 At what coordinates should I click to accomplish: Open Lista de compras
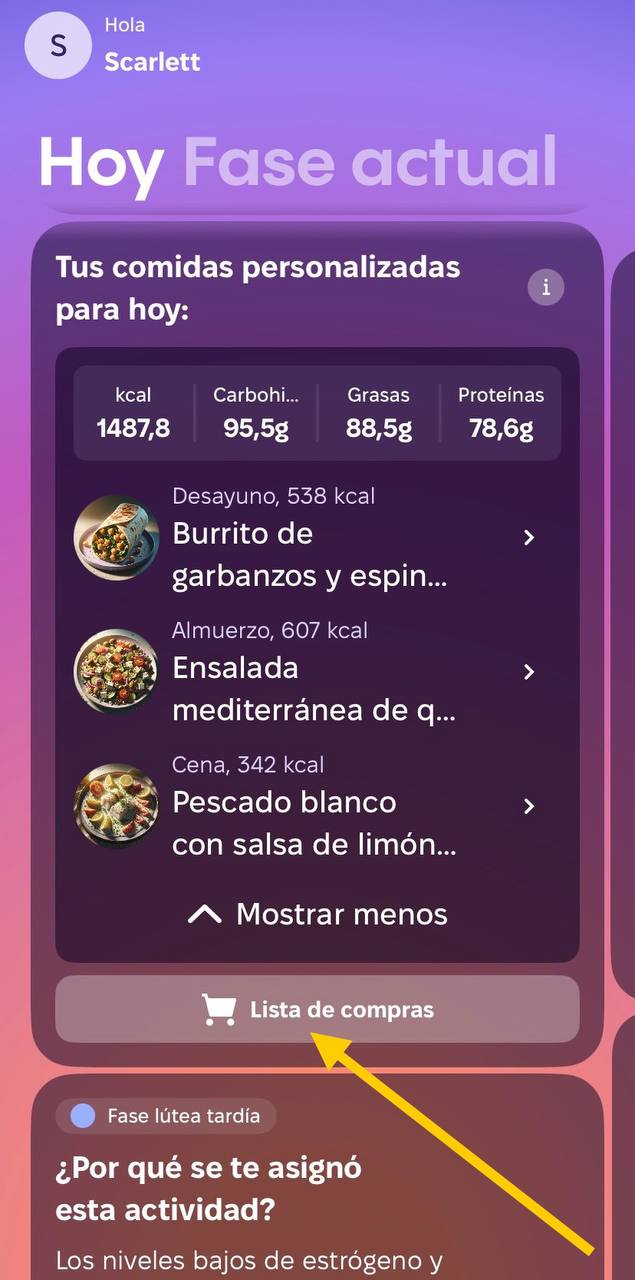[317, 1009]
